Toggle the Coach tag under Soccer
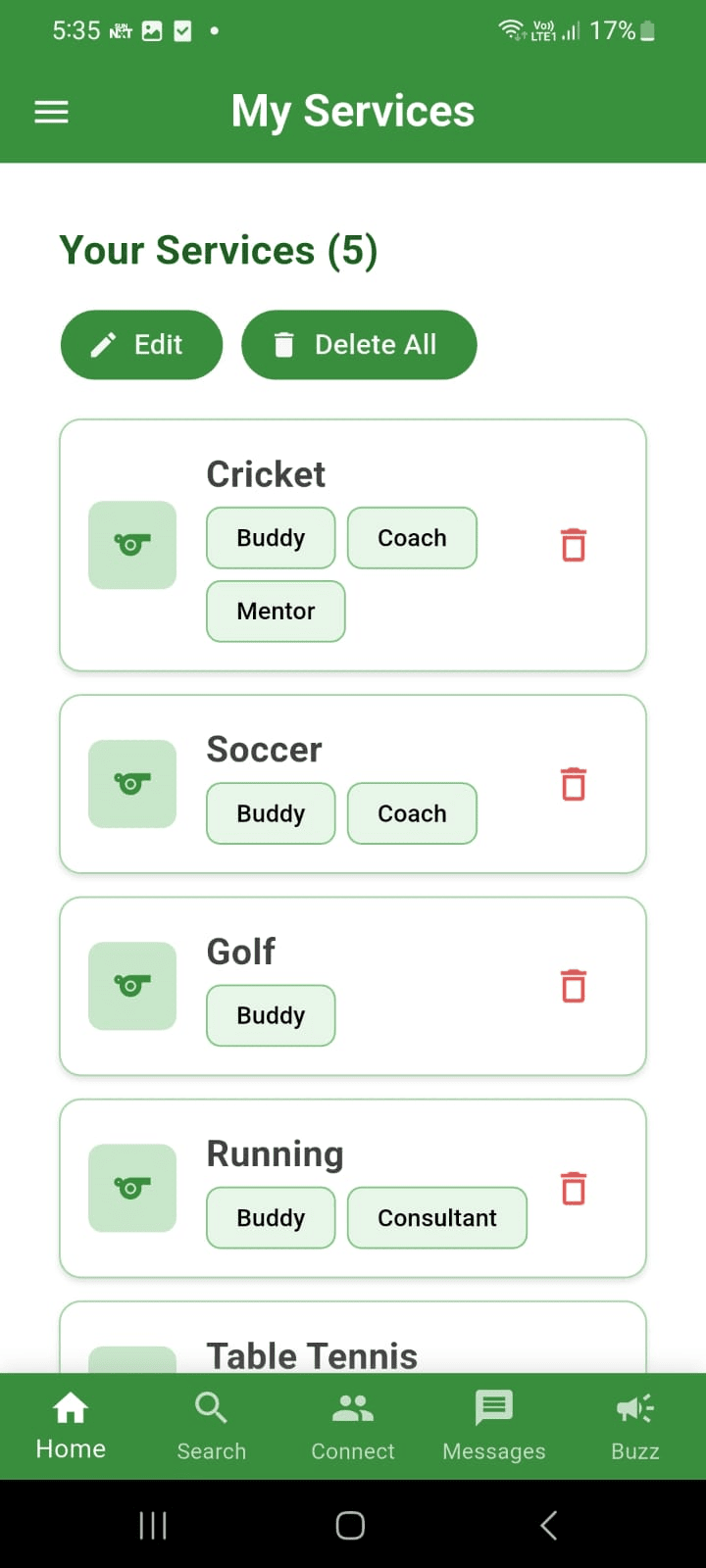Image resolution: width=706 pixels, height=1568 pixels. click(412, 813)
